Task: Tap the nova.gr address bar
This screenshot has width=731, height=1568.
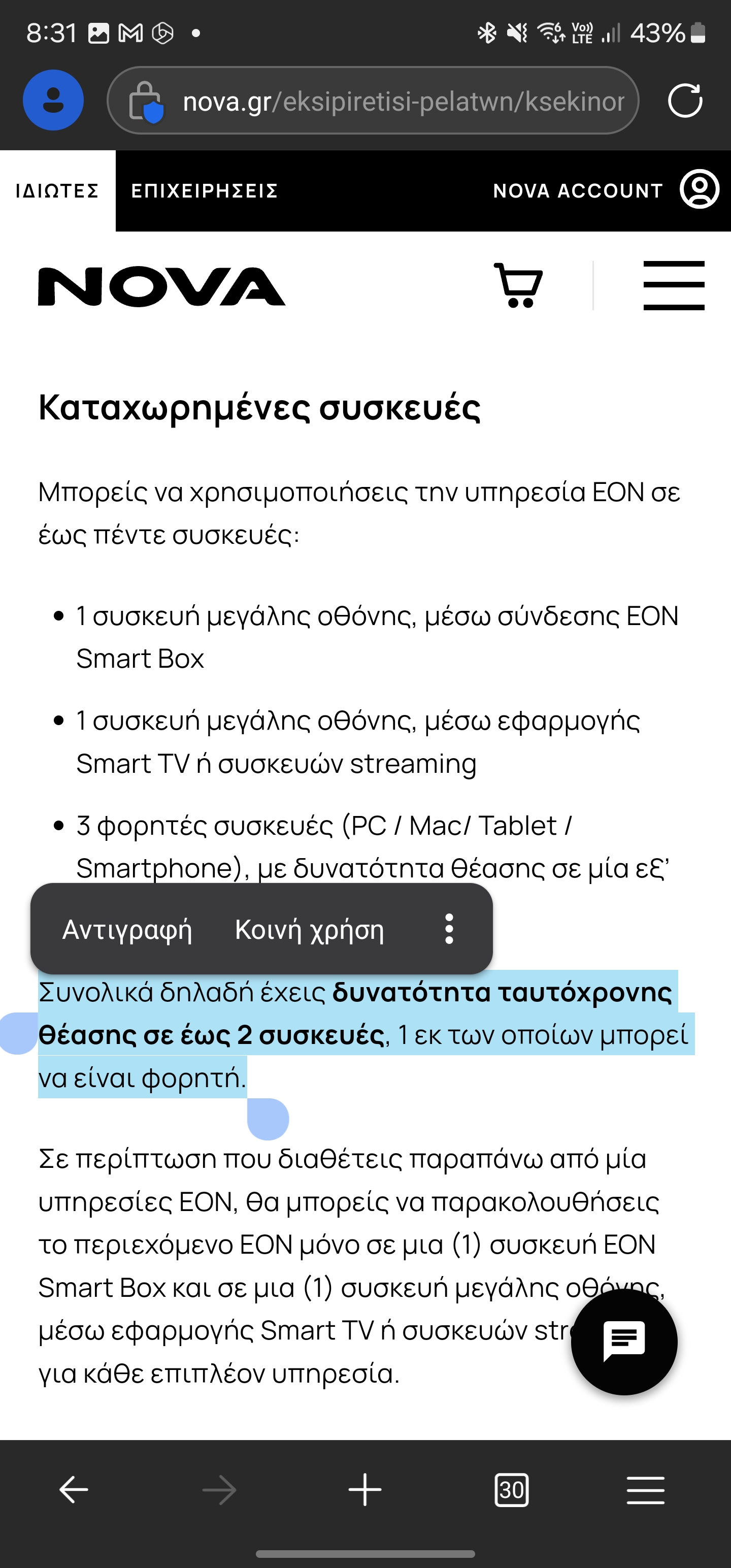Action: pyautogui.click(x=389, y=101)
